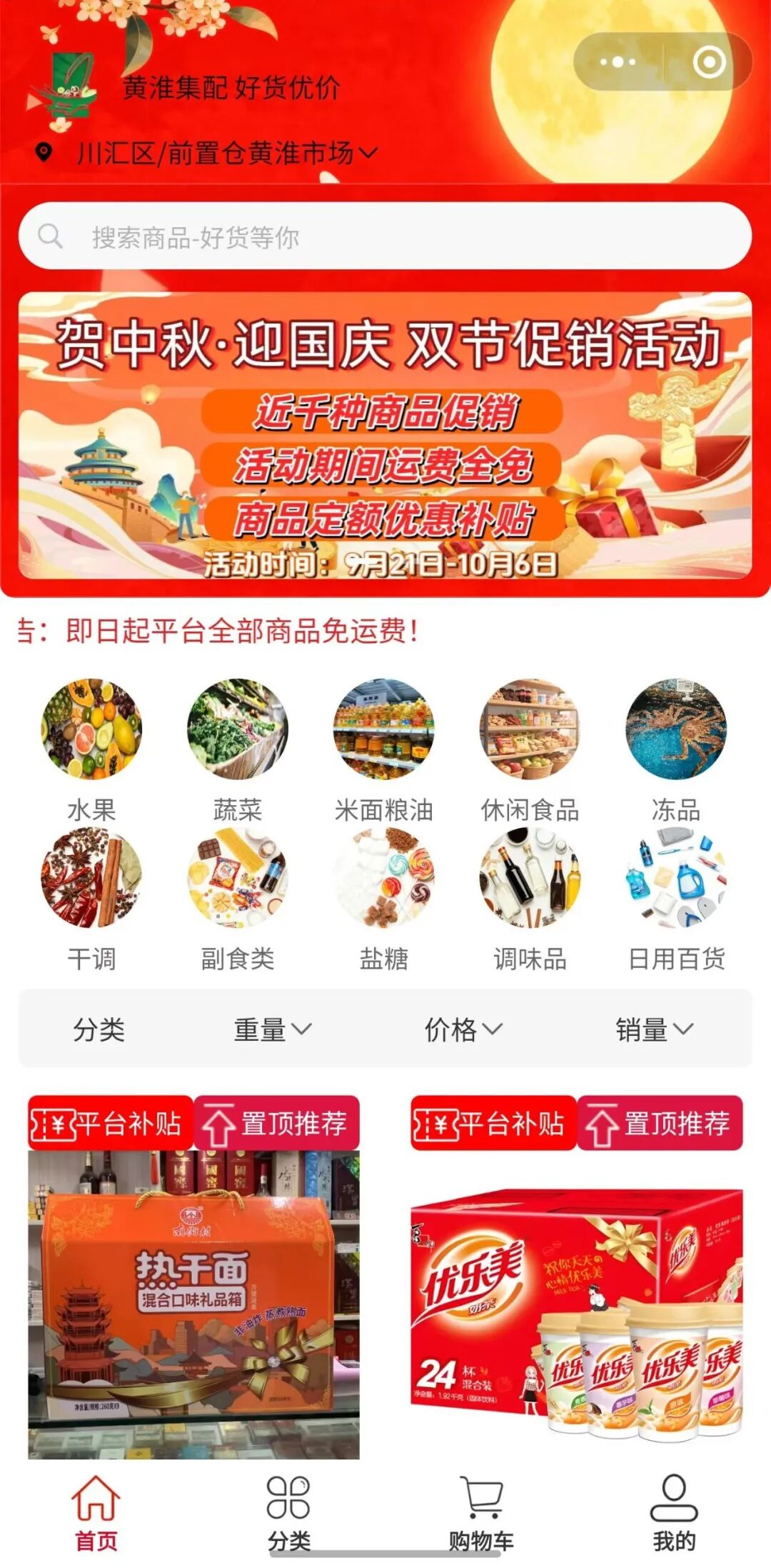Viewport: 771px width, 1568px height.
Task: Open the mini program more-options menu
Action: pos(618,63)
